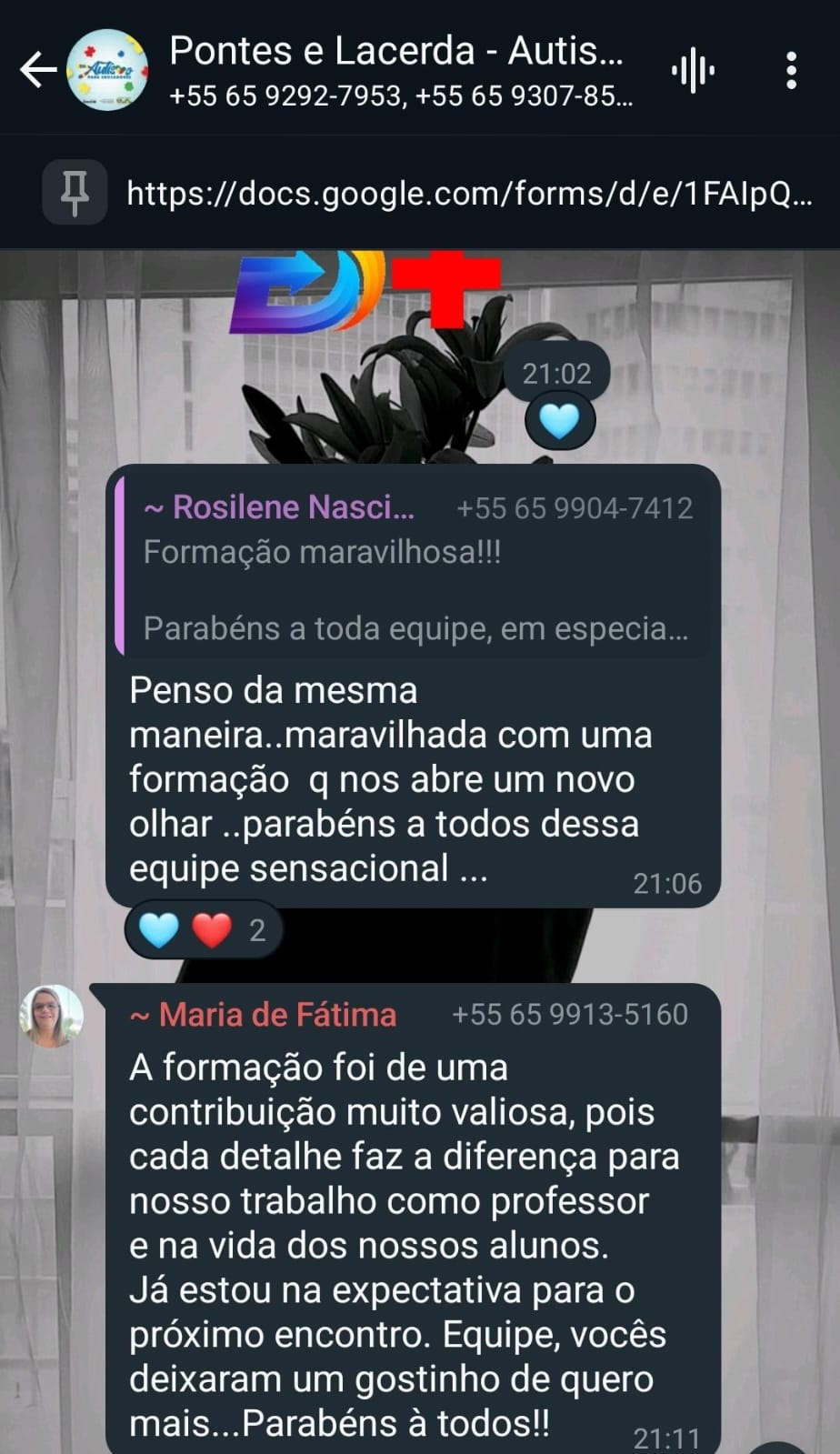
Task: View reactions on the 21:06 message
Action: click(x=204, y=930)
